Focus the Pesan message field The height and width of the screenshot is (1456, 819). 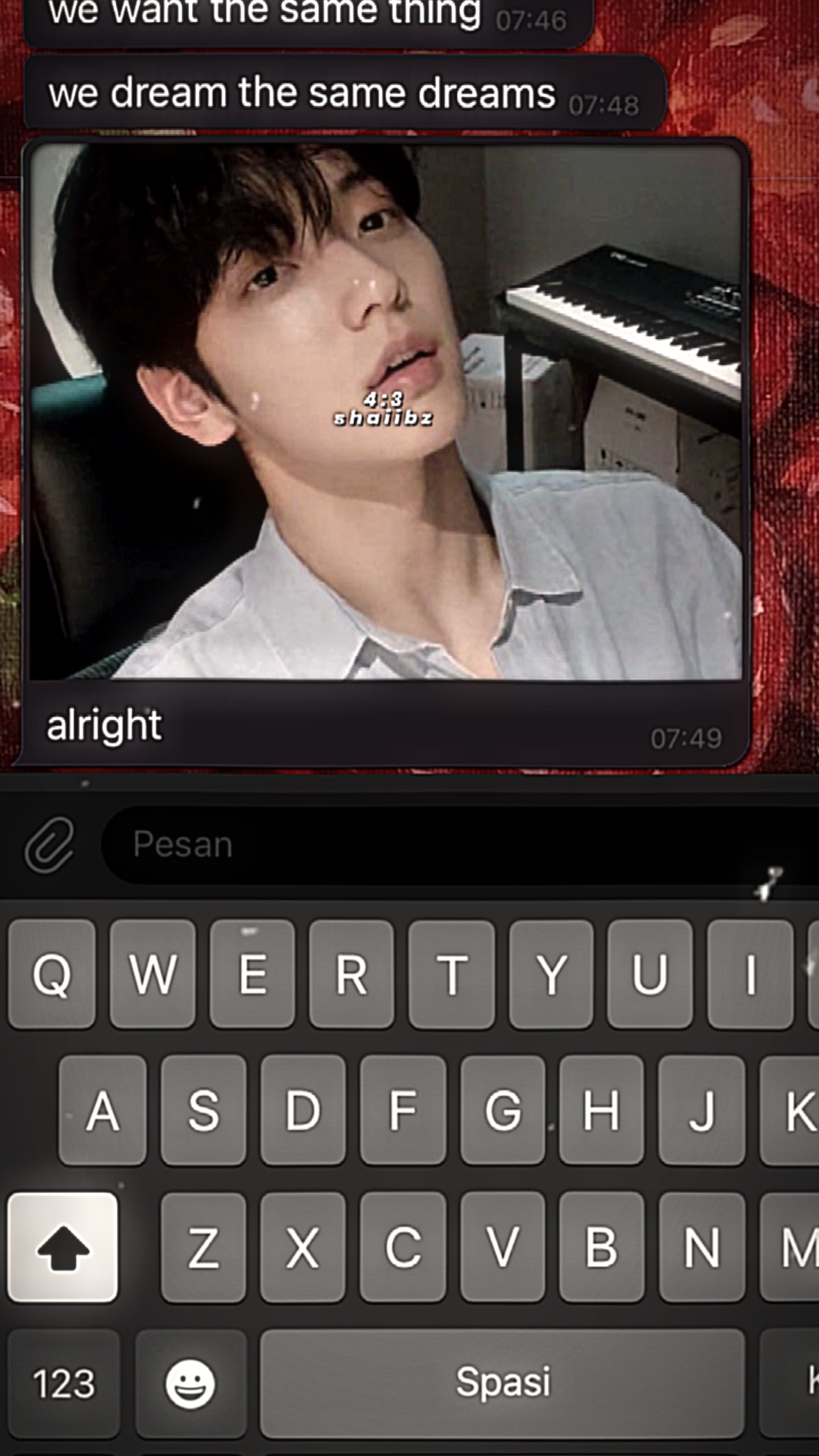[460, 844]
